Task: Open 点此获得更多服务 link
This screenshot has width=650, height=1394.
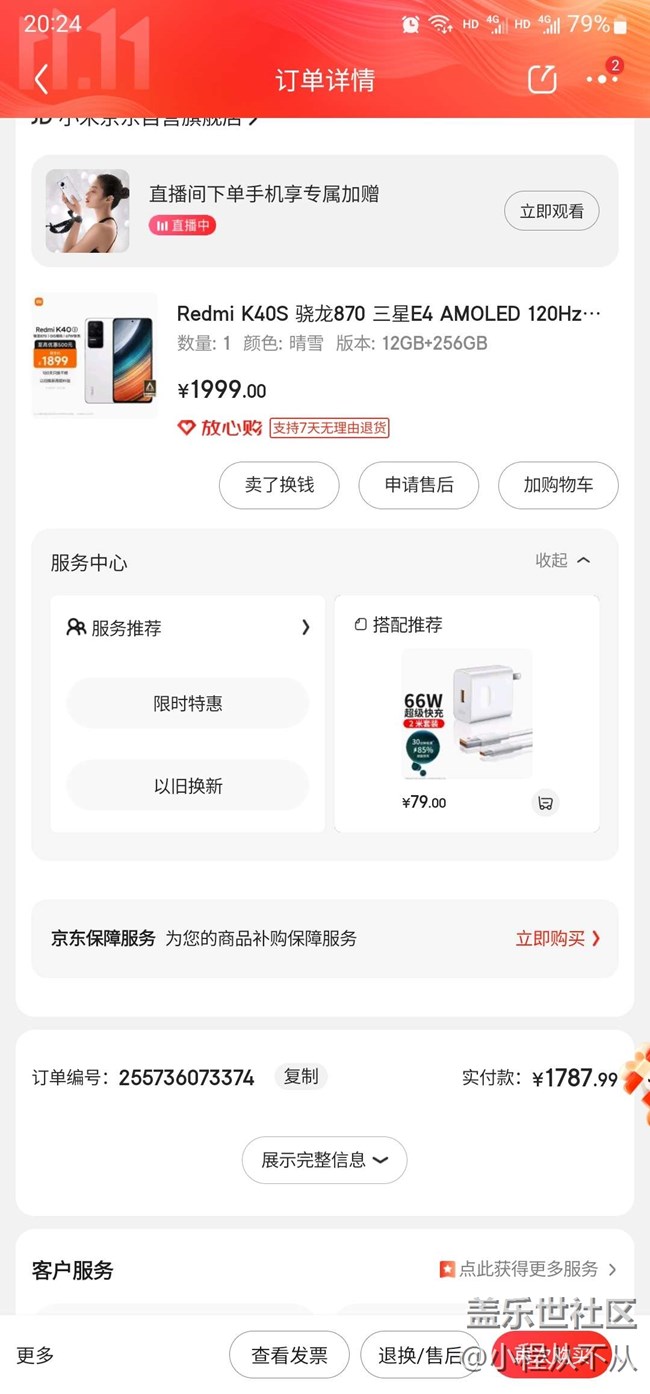Action: tap(528, 1269)
